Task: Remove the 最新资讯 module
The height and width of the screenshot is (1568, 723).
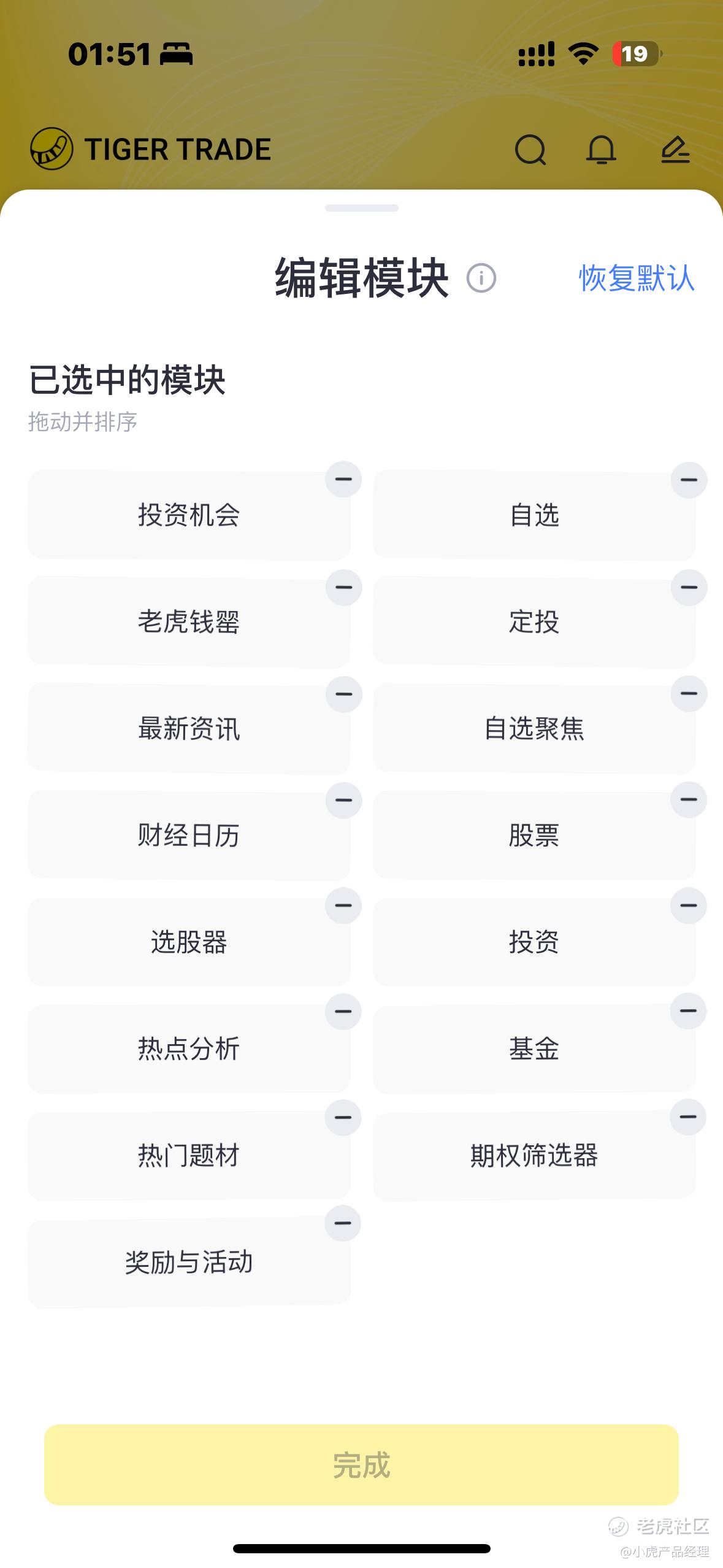Action: [343, 694]
